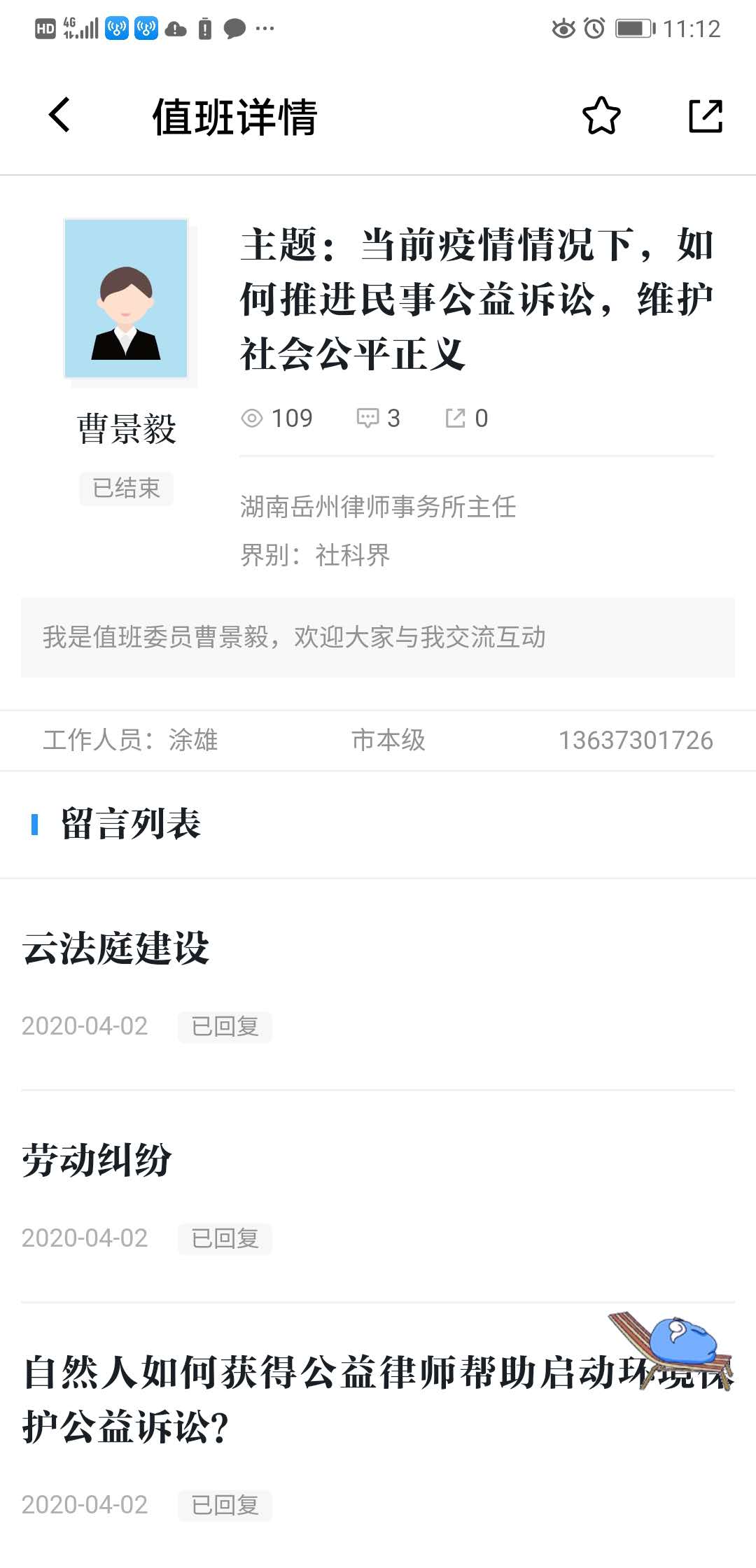Open the 劳动纠纷 message
Viewport: 756px width, 1568px height.
point(97,1160)
